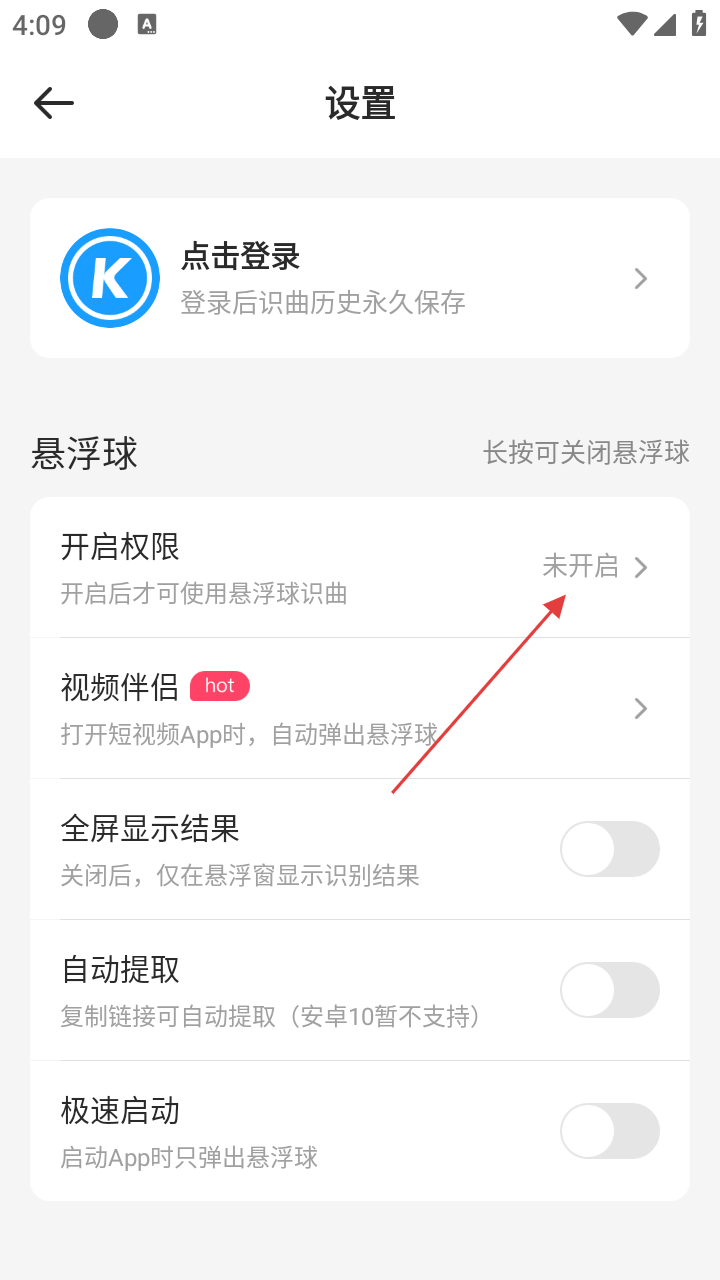
Task: Go back from the 设置 screen
Action: (x=54, y=103)
